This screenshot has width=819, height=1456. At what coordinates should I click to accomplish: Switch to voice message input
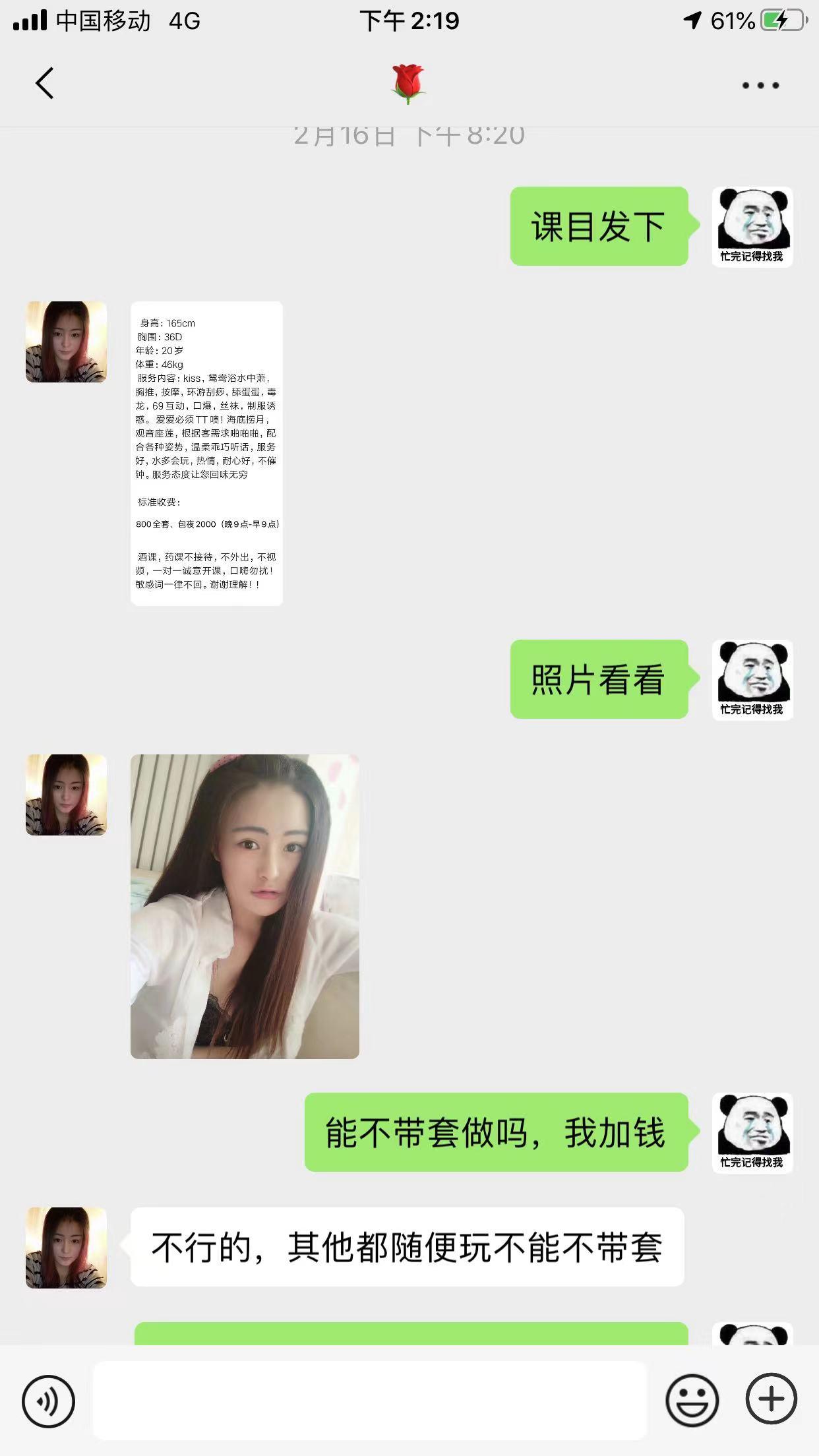tap(48, 1401)
